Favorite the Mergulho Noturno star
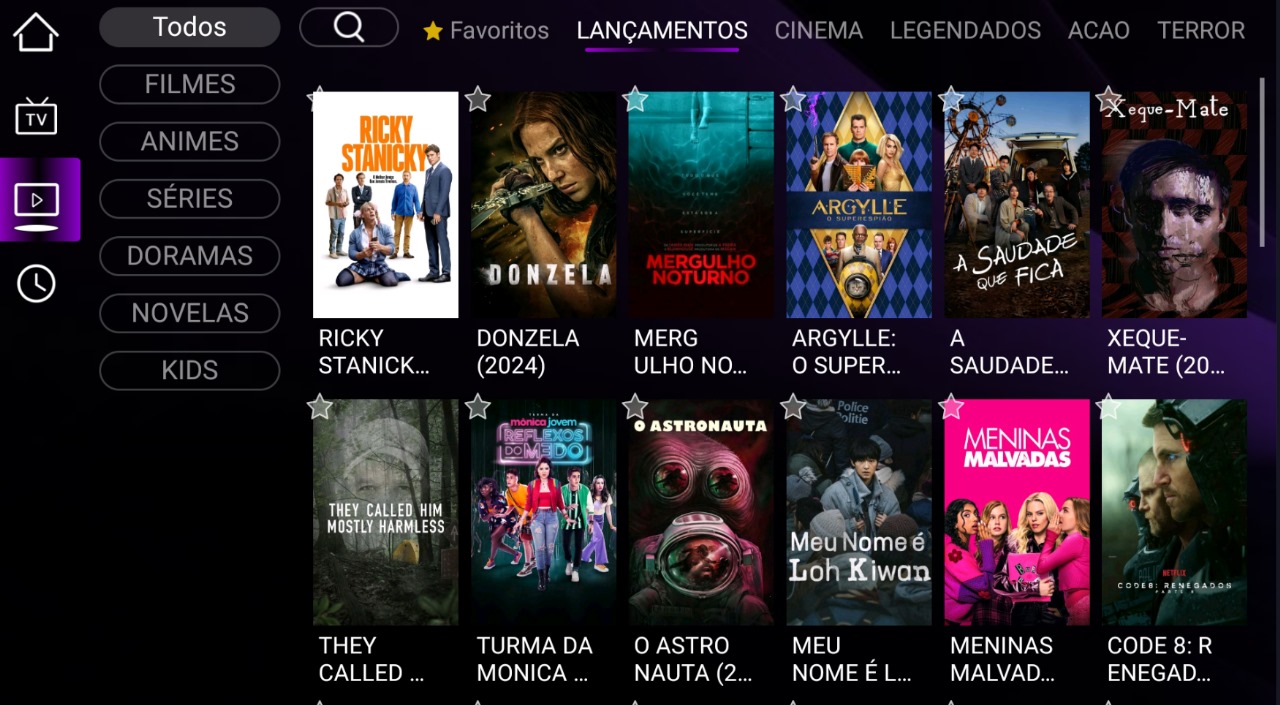The height and width of the screenshot is (705, 1280). pos(635,99)
